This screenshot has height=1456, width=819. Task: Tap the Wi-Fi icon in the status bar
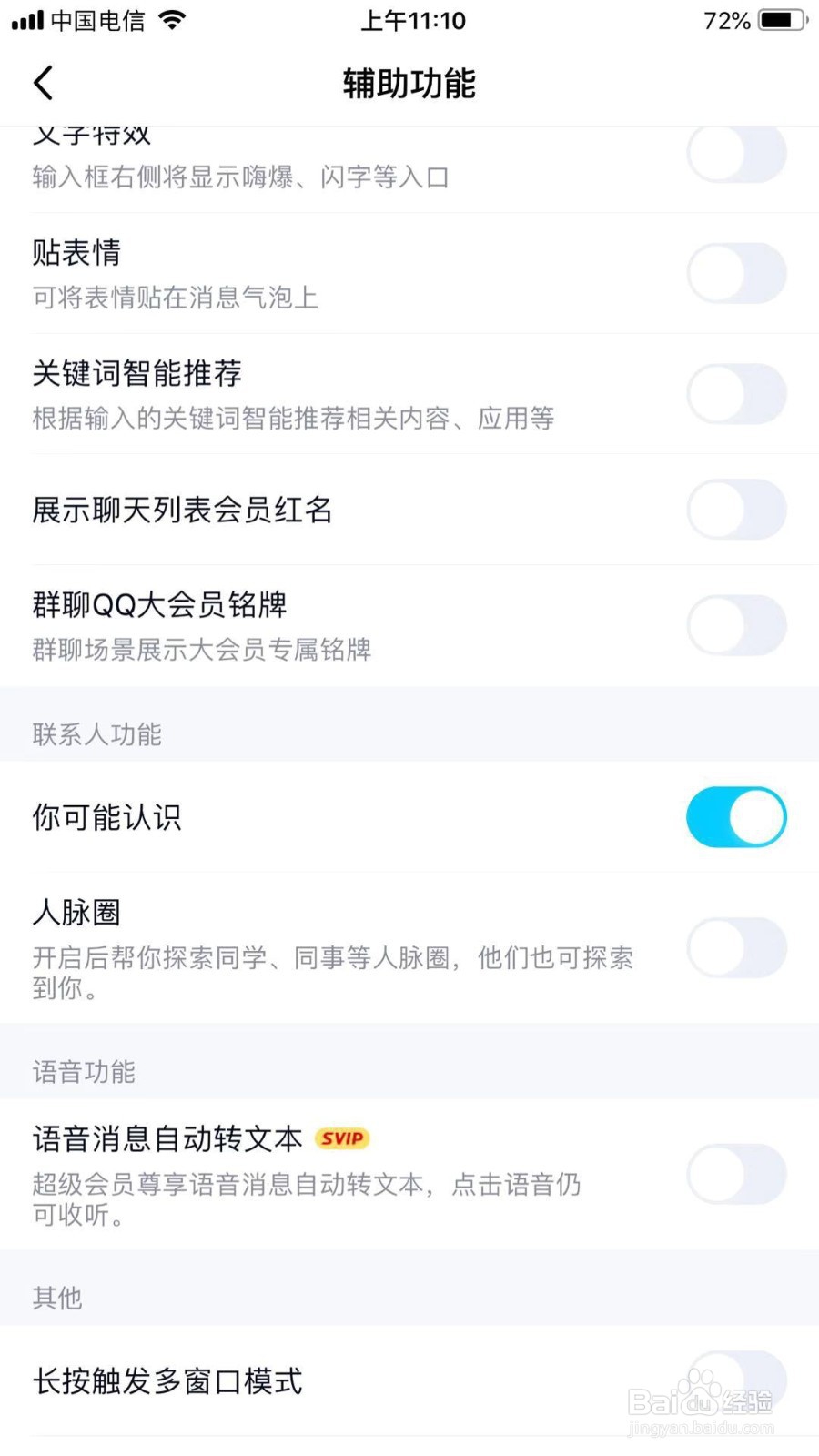[x=171, y=20]
